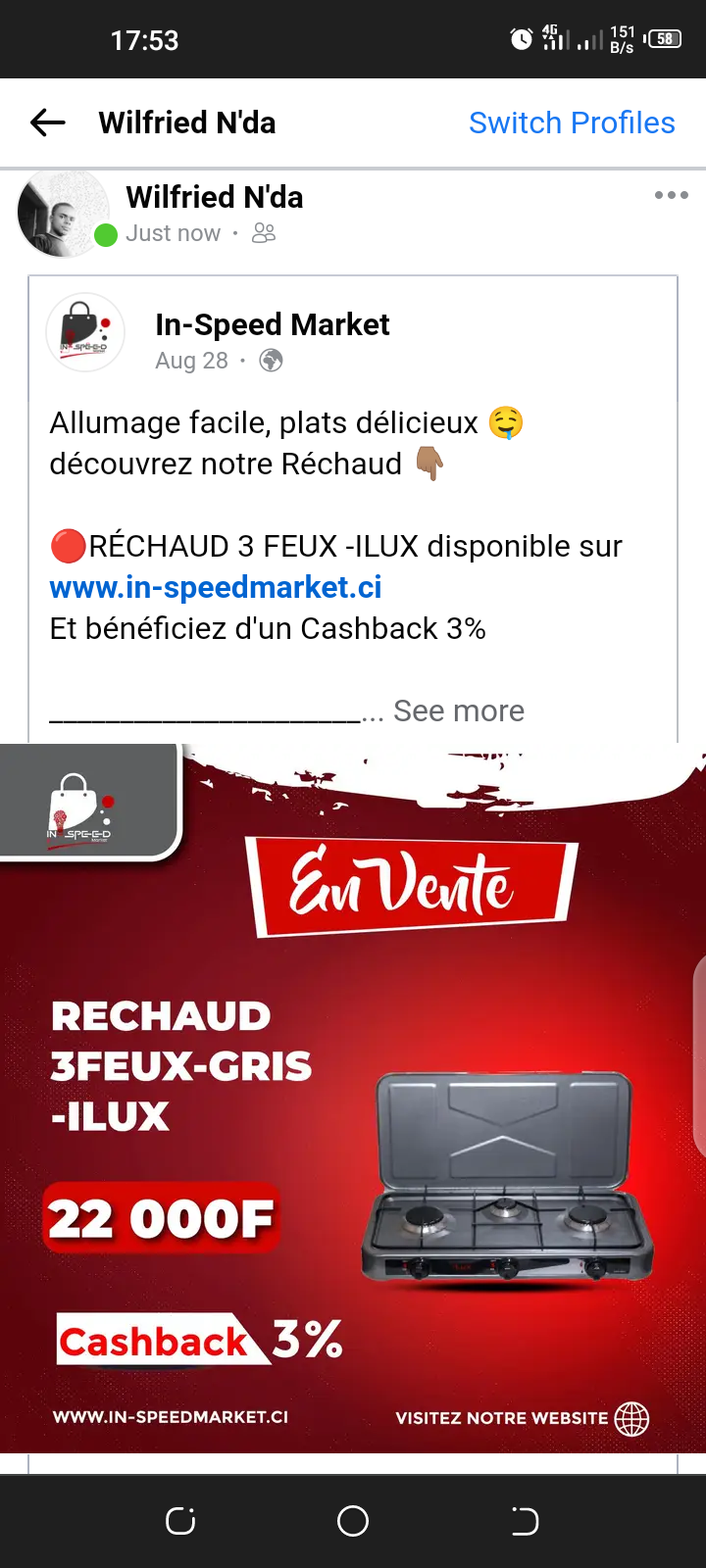706x1568 pixels.
Task: Tap Switch Profiles
Action: 572,122
